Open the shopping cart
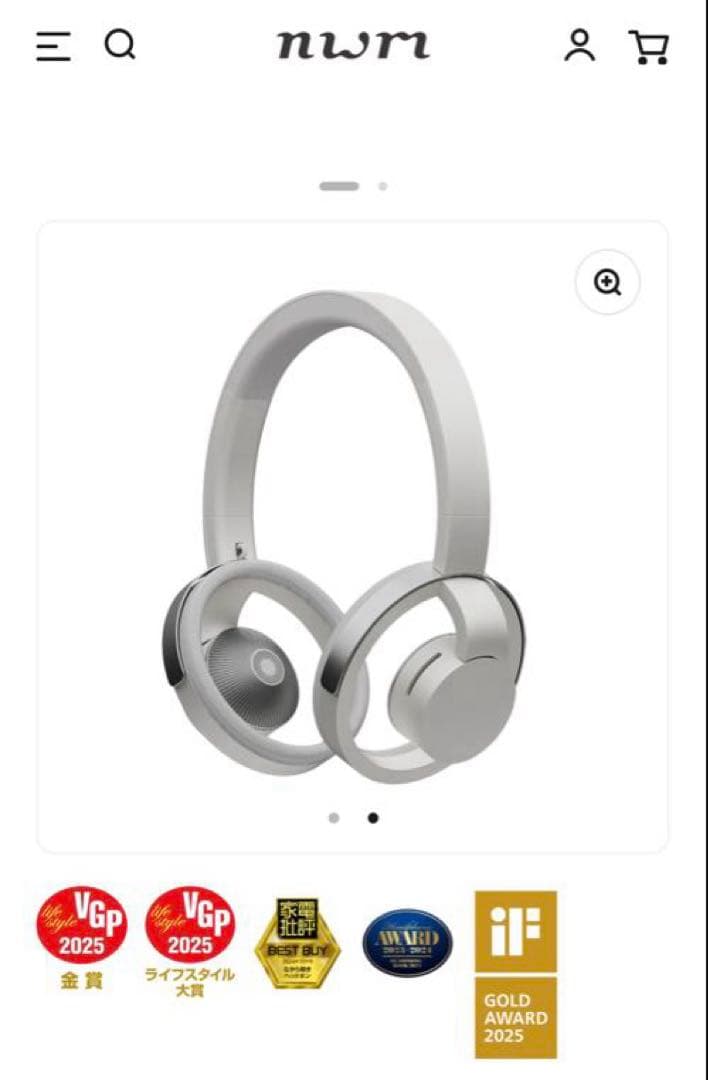708x1080 pixels. coord(649,46)
